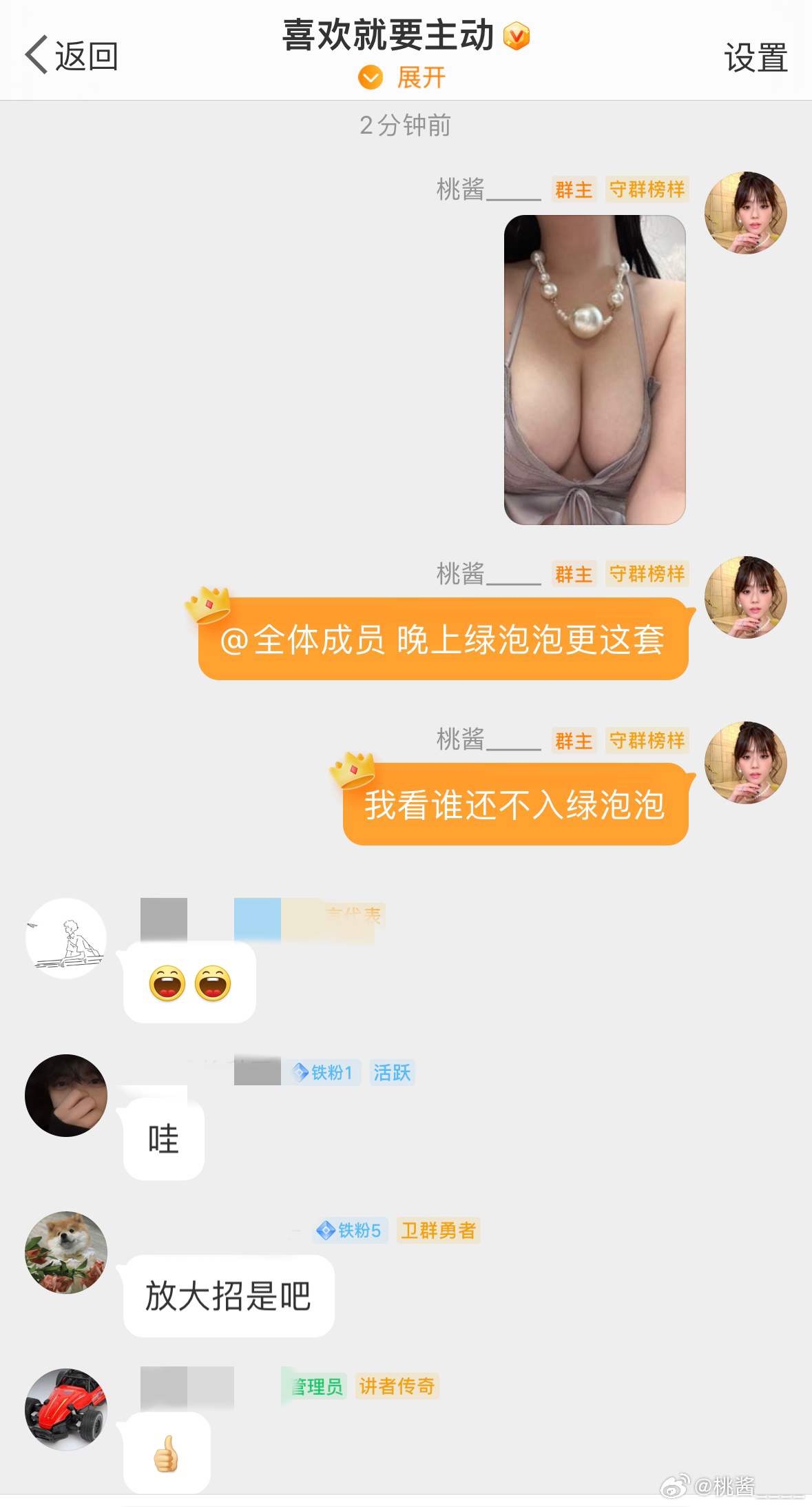The height and width of the screenshot is (1507, 812).
Task: Go back with the 返回 button
Action: [x=72, y=55]
